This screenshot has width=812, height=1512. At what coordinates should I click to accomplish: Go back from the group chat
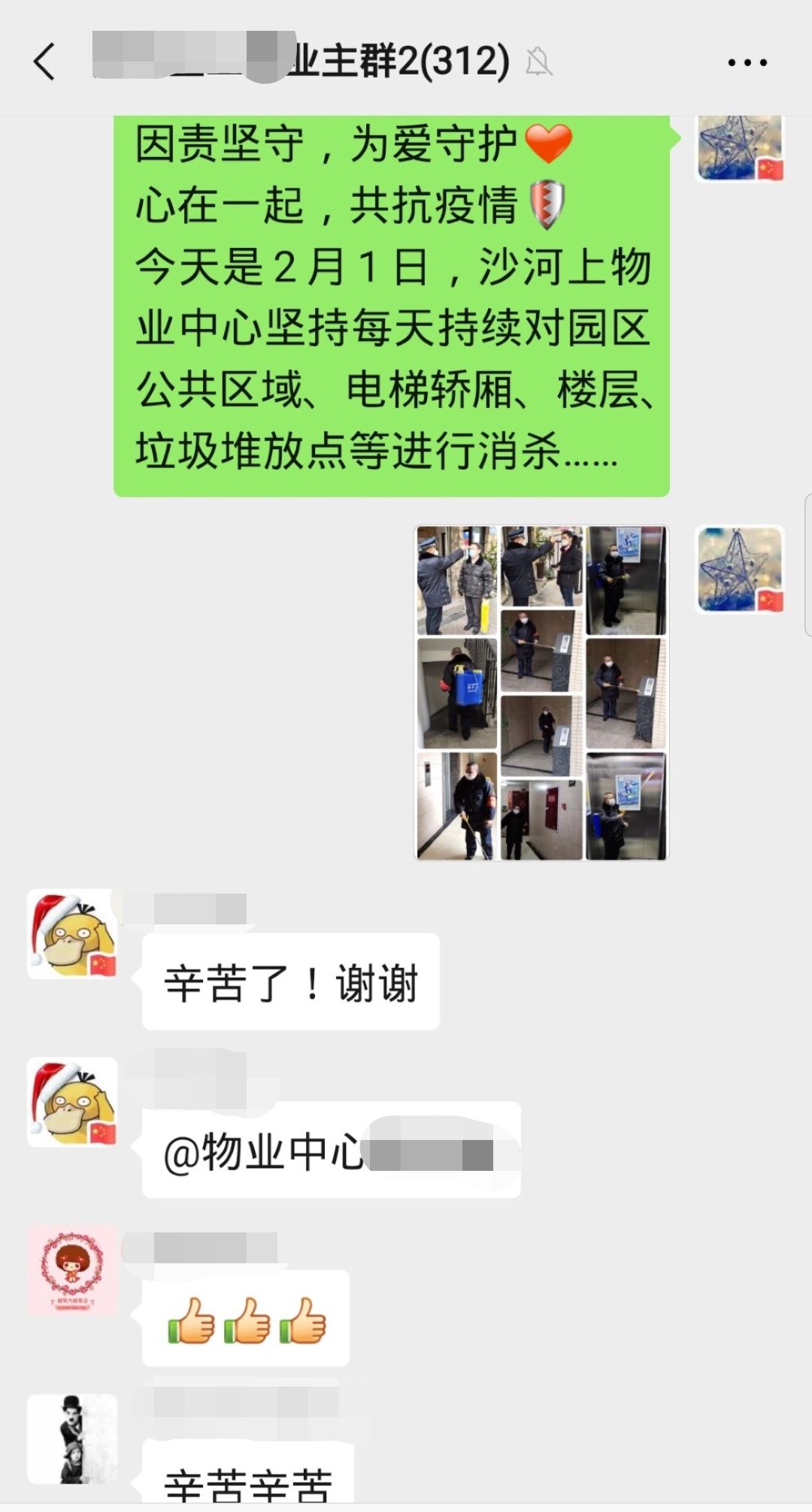pos(45,62)
